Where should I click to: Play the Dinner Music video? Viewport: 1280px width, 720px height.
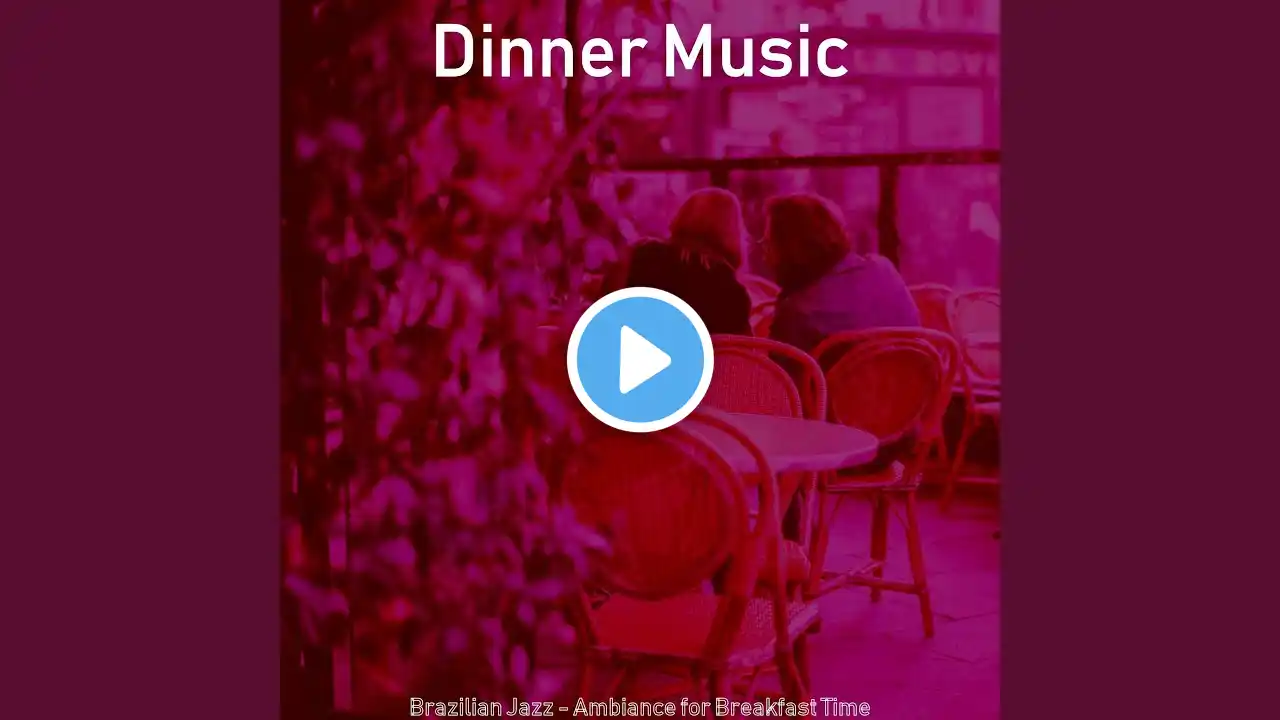point(640,360)
